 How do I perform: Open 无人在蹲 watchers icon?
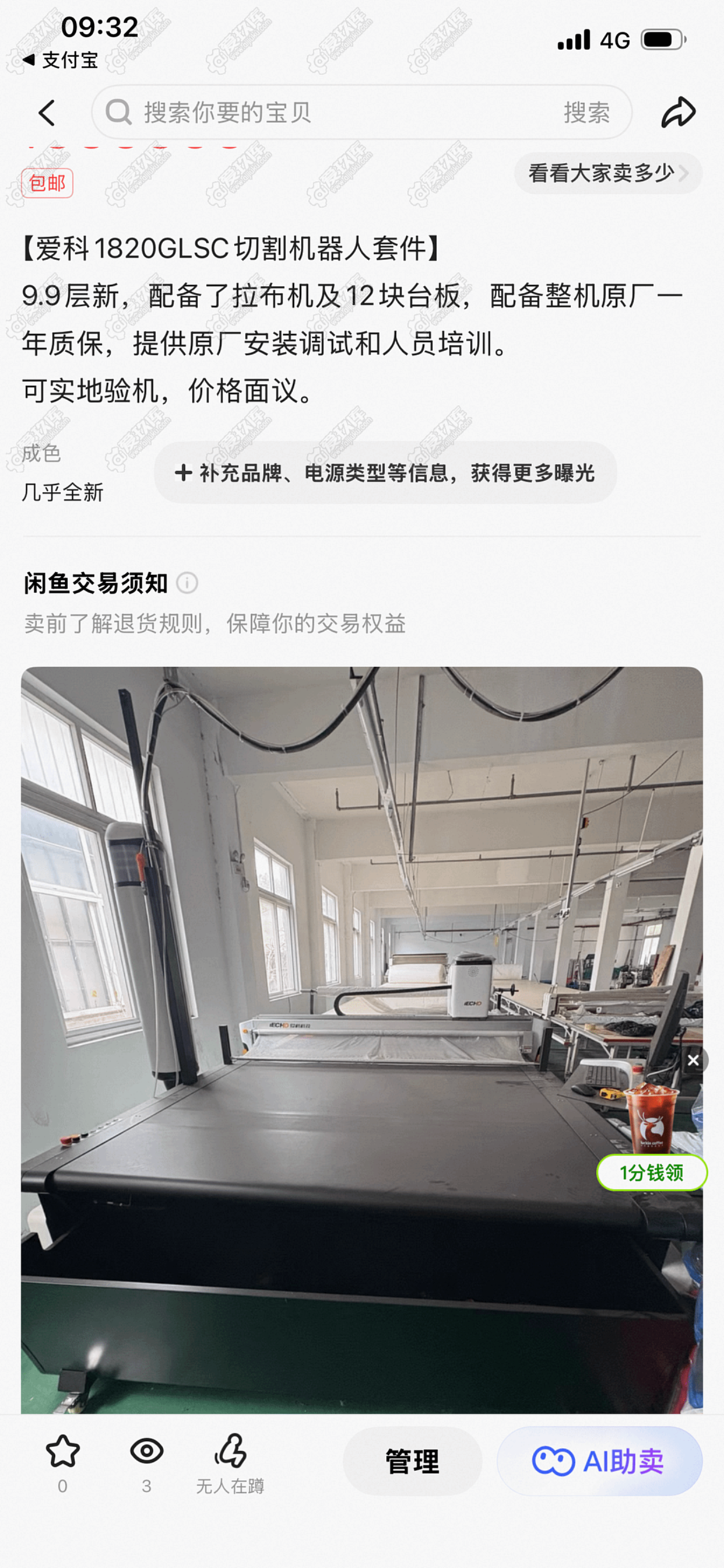pyautogui.click(x=231, y=1452)
